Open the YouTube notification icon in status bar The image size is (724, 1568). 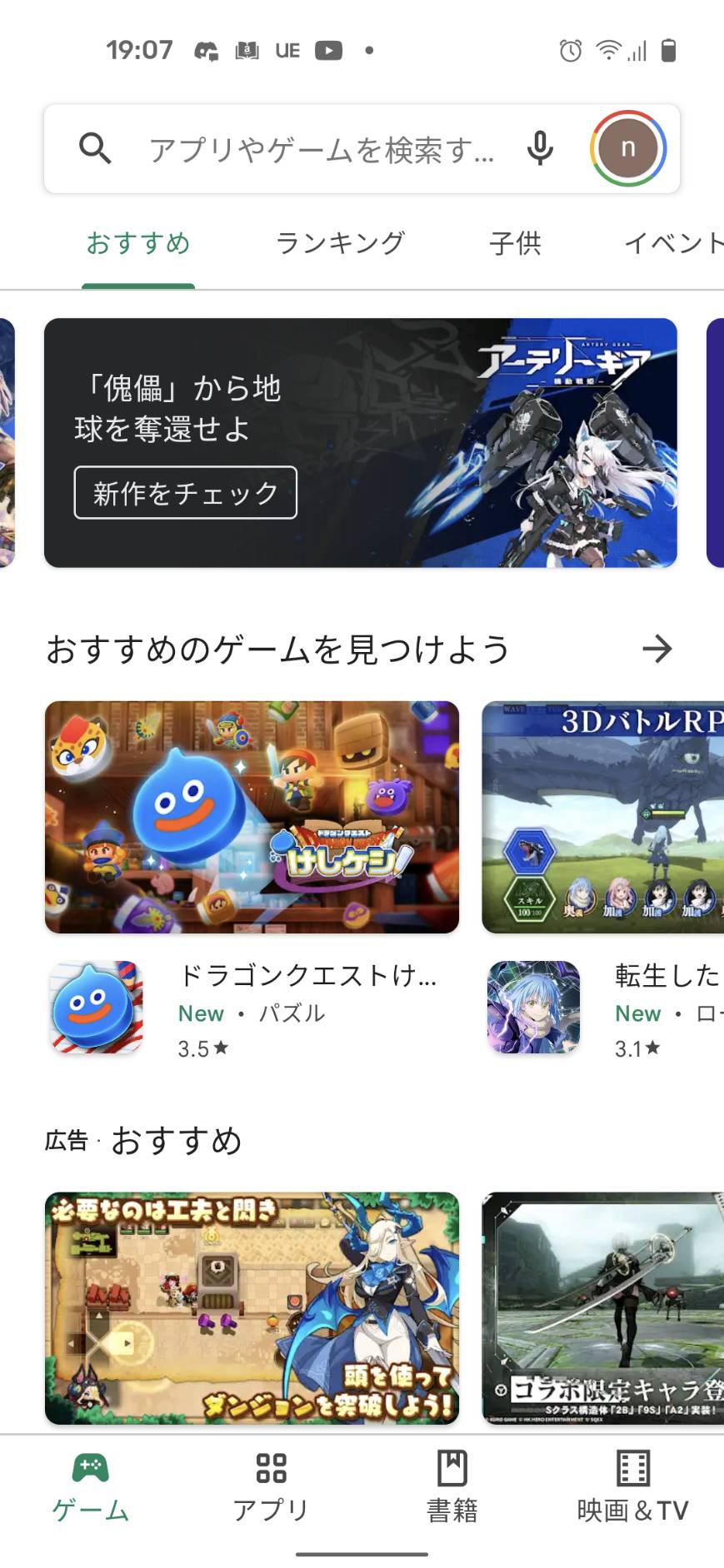coord(328,50)
